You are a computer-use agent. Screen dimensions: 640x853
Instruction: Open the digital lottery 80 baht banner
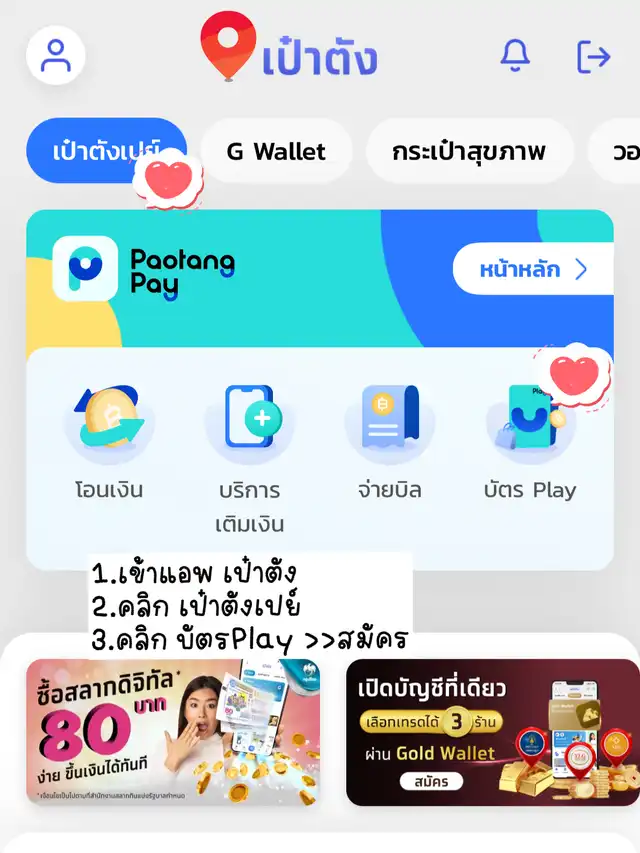173,732
